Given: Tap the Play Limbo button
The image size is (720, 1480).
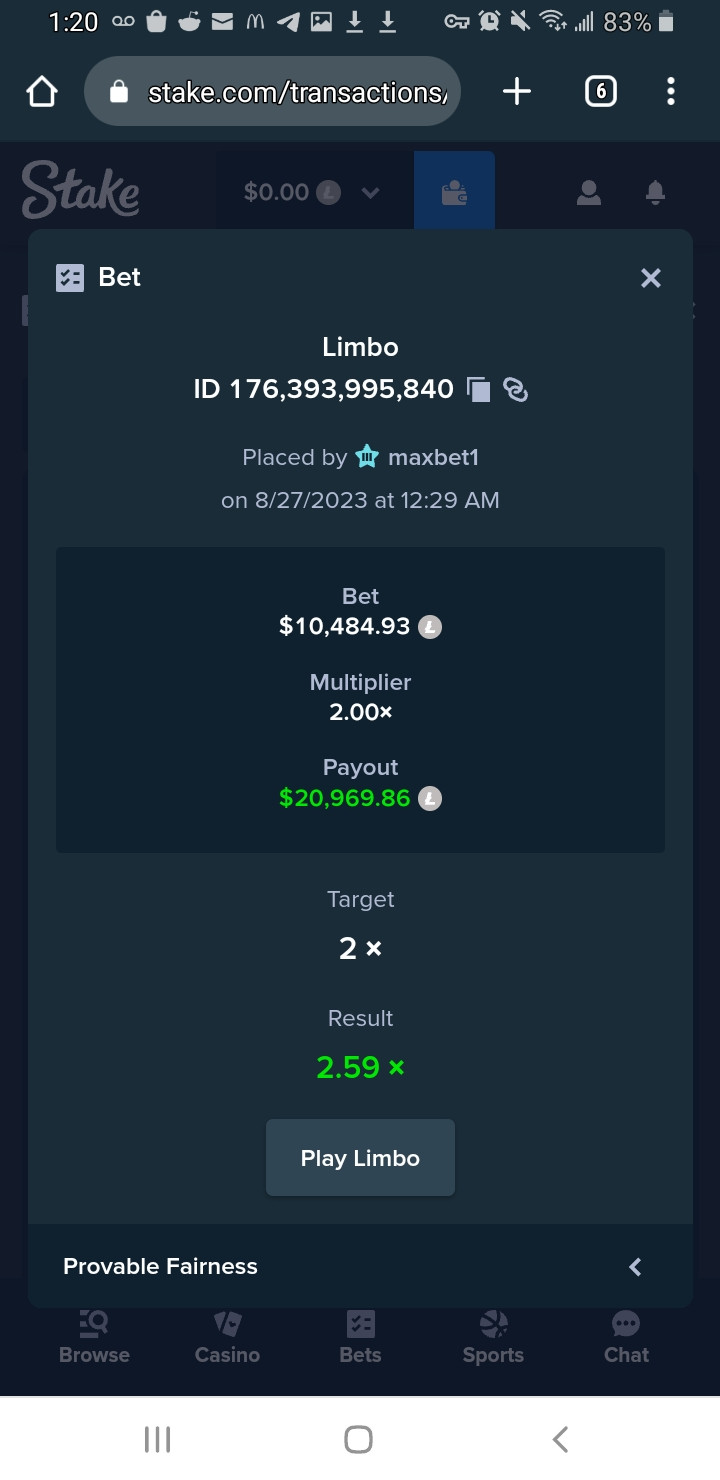Looking at the screenshot, I should 360,1158.
